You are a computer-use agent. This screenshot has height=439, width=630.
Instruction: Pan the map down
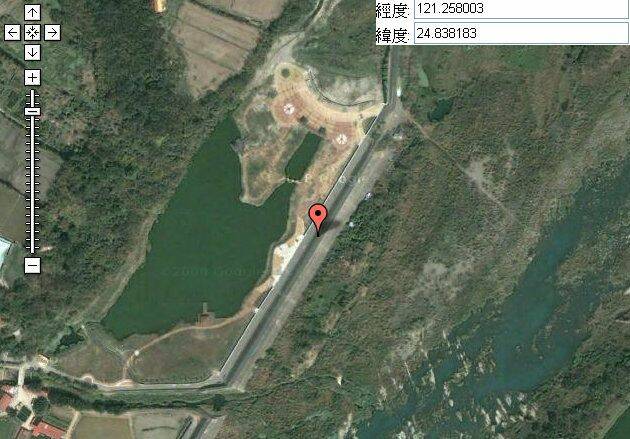coord(32,52)
